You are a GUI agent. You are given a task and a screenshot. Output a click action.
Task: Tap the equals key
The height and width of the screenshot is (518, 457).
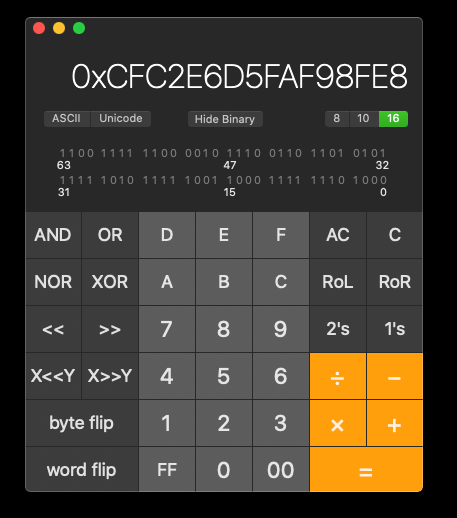click(366, 470)
